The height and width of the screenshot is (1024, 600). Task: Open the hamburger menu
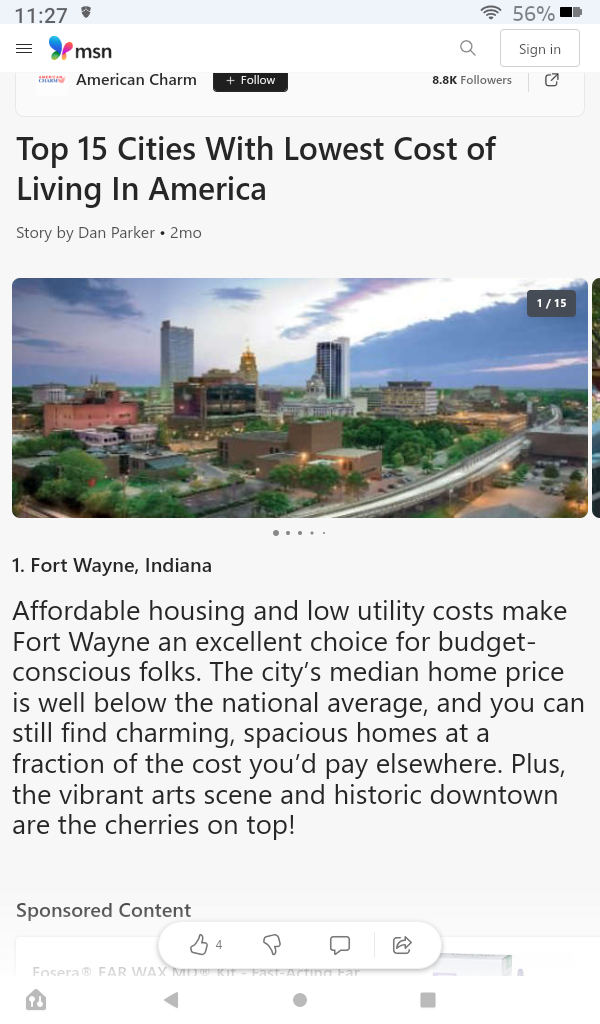[x=25, y=48]
